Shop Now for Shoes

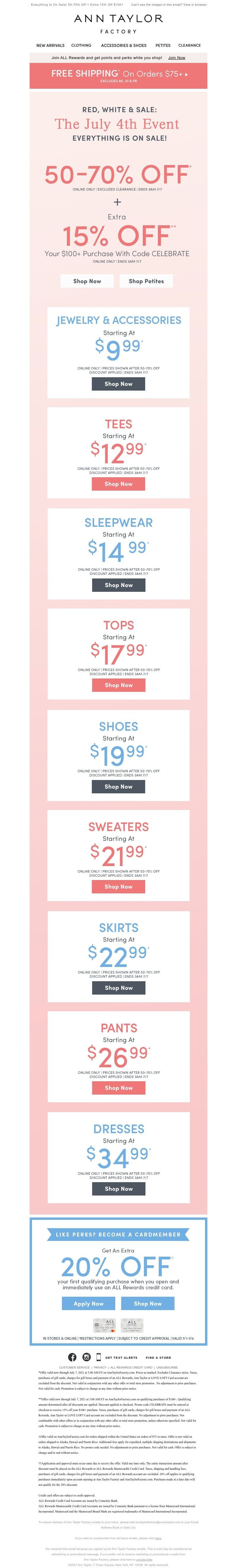pos(118,787)
